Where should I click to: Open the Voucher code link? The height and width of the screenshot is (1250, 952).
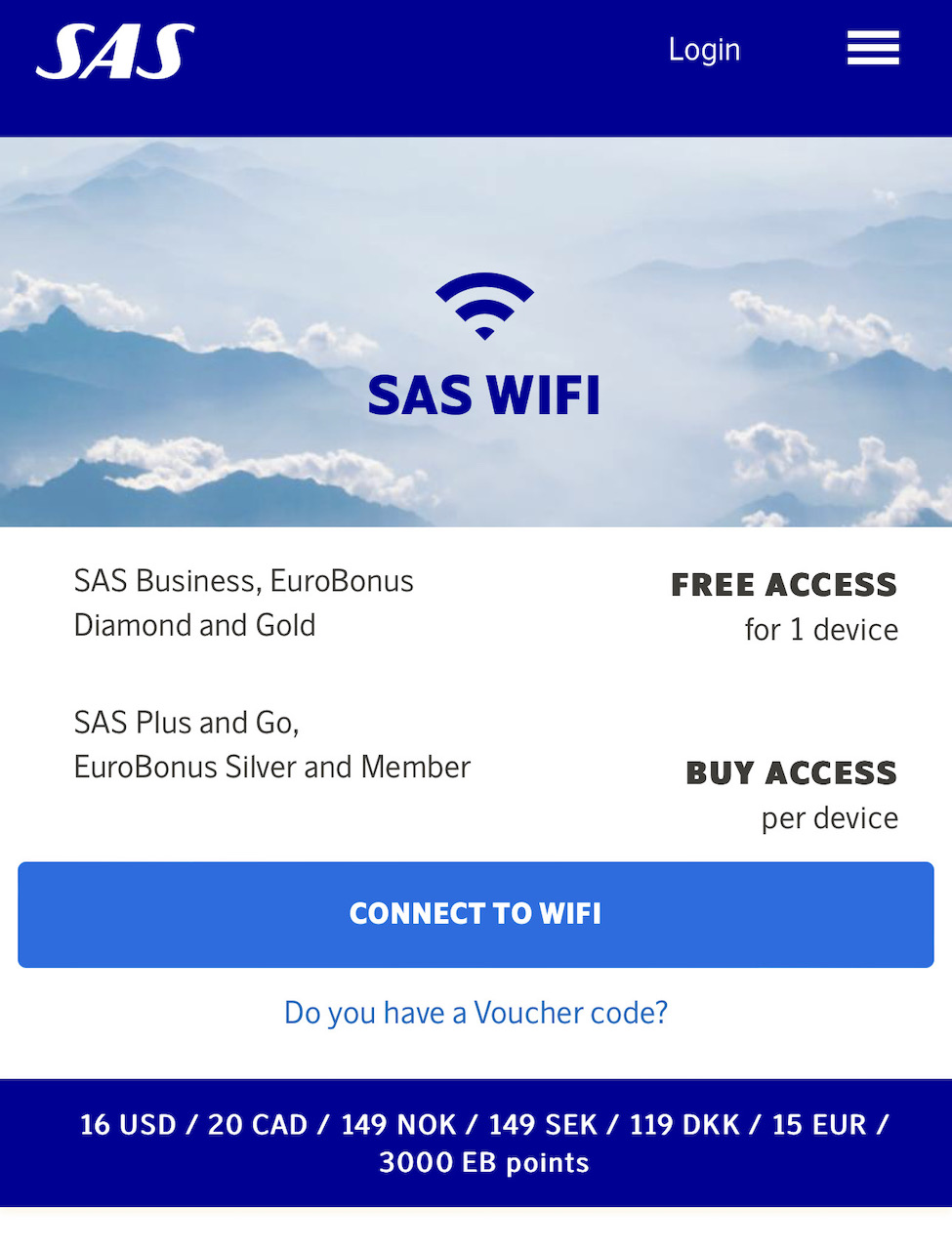tap(476, 1013)
